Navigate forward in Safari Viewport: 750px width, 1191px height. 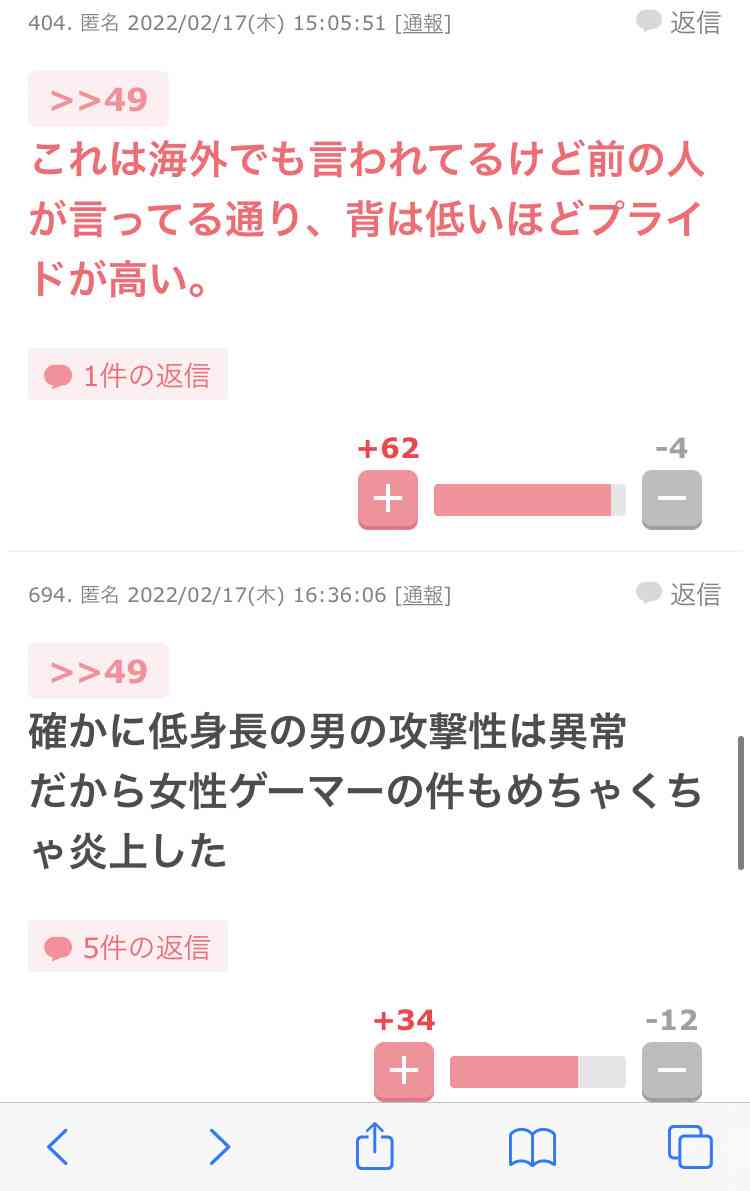[x=218, y=1148]
